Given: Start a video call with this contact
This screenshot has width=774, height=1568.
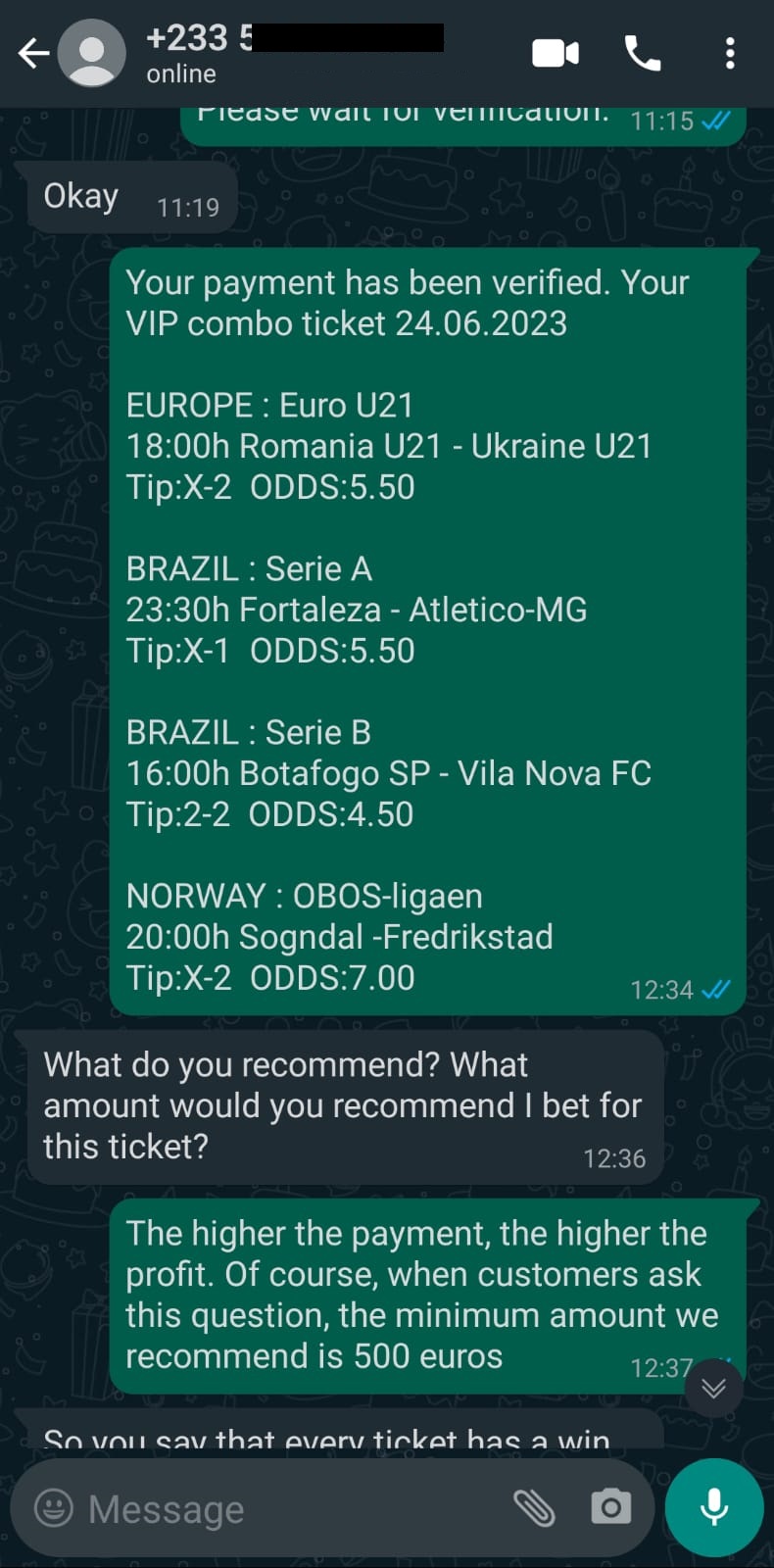Looking at the screenshot, I should point(556,53).
